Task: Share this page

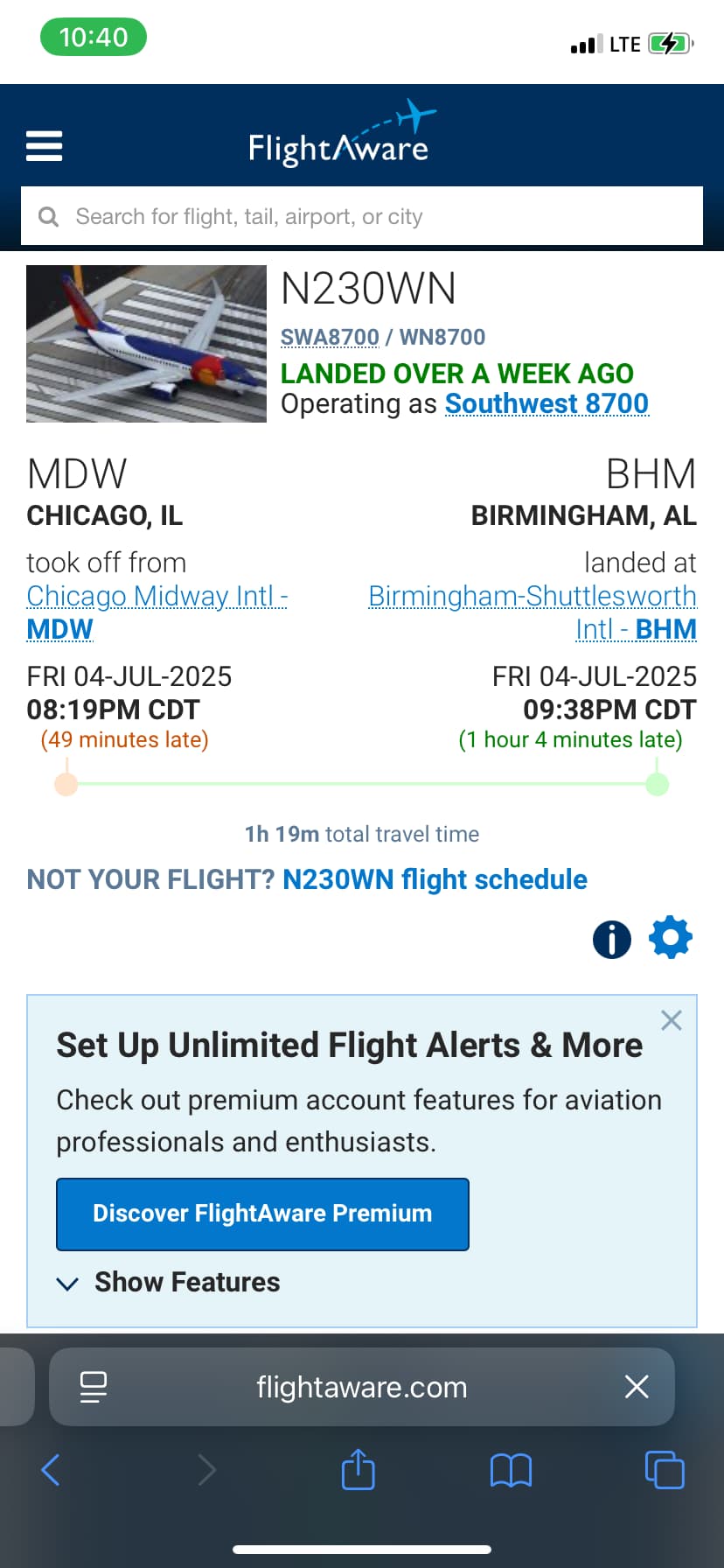Action: (359, 1468)
